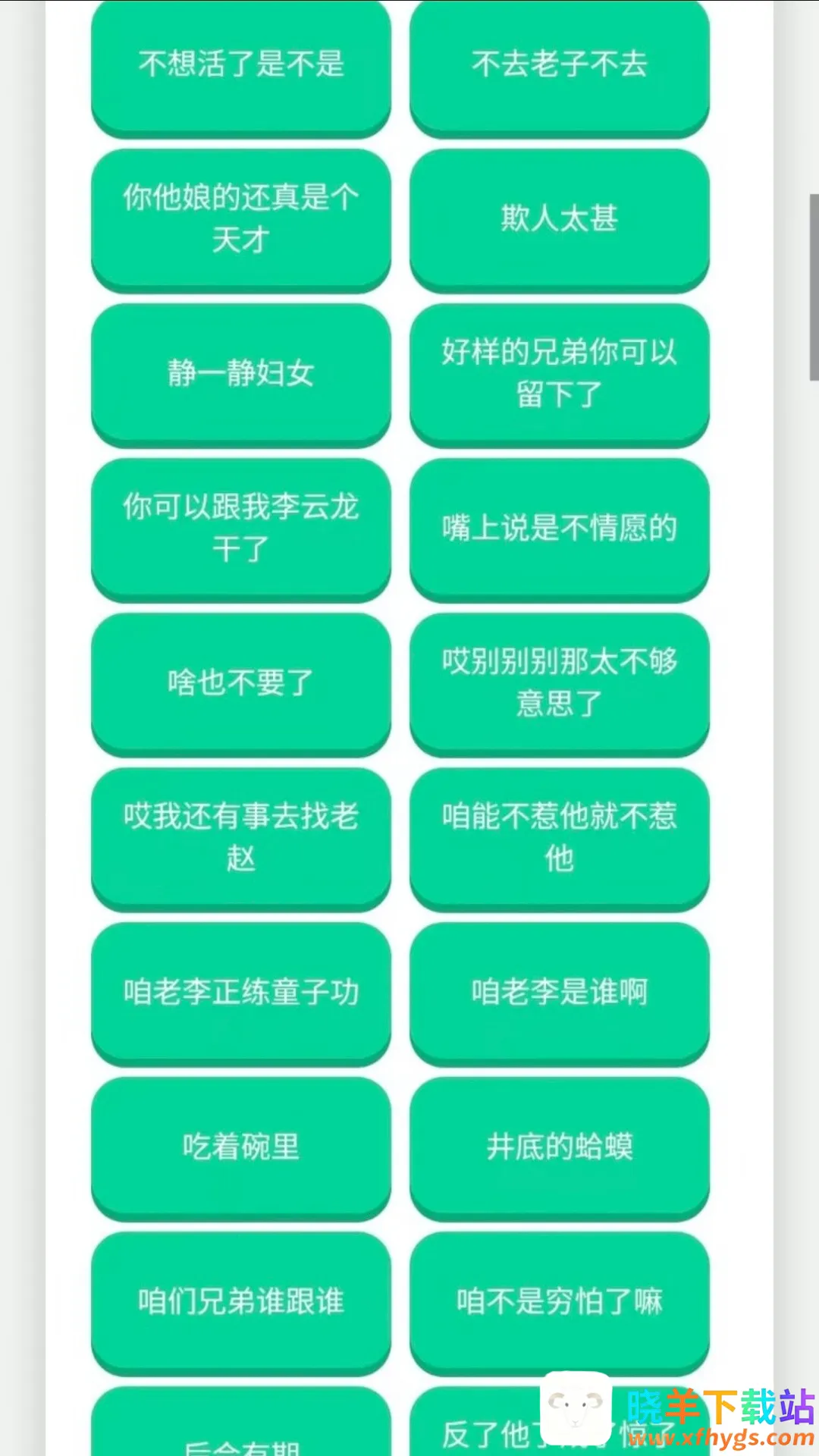Image resolution: width=819 pixels, height=1456 pixels.
Task: Play the 啥也不要了 clip
Action: coord(241,683)
